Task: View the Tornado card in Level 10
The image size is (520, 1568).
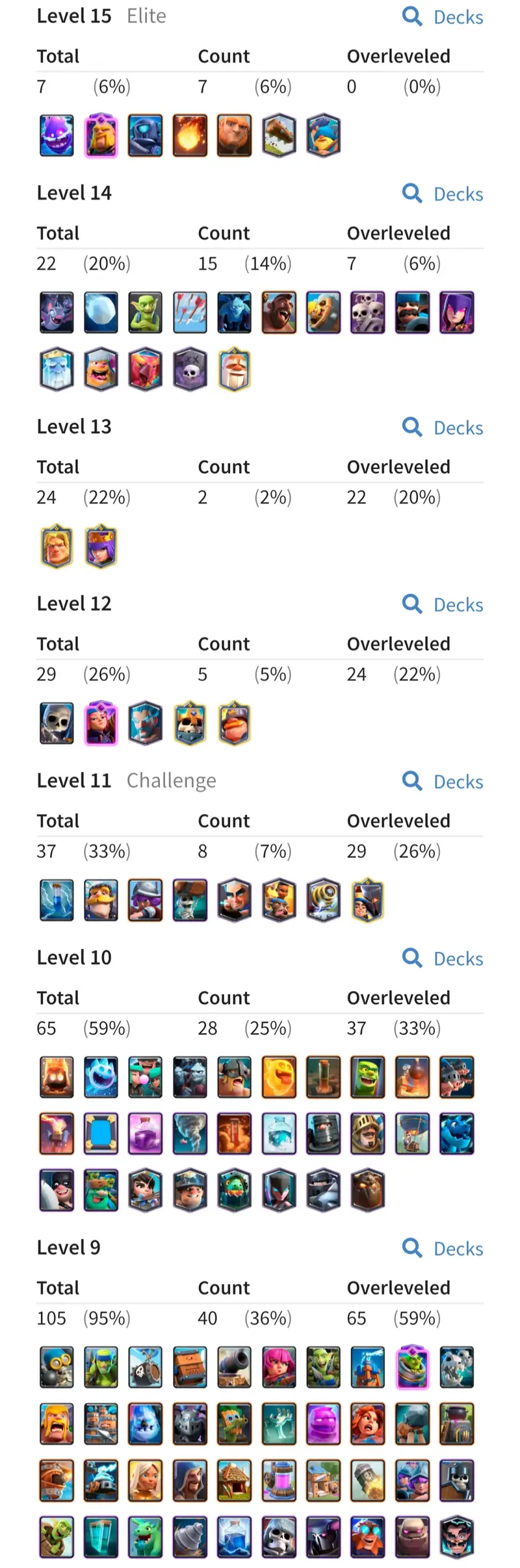Action: pos(190,1134)
